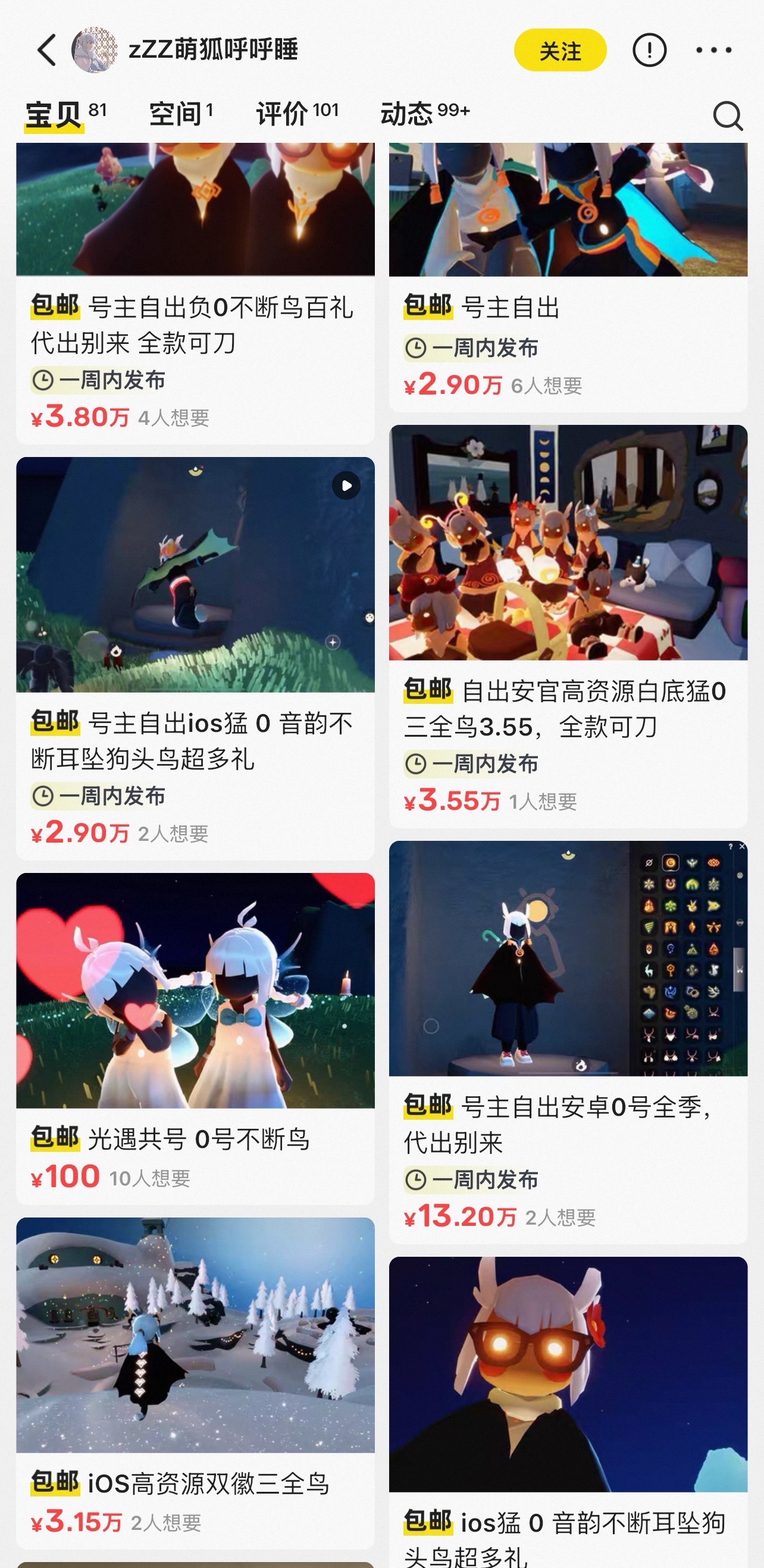764x1568 pixels.
Task: Open the three-dot overflow menu
Action: pyautogui.click(x=714, y=50)
